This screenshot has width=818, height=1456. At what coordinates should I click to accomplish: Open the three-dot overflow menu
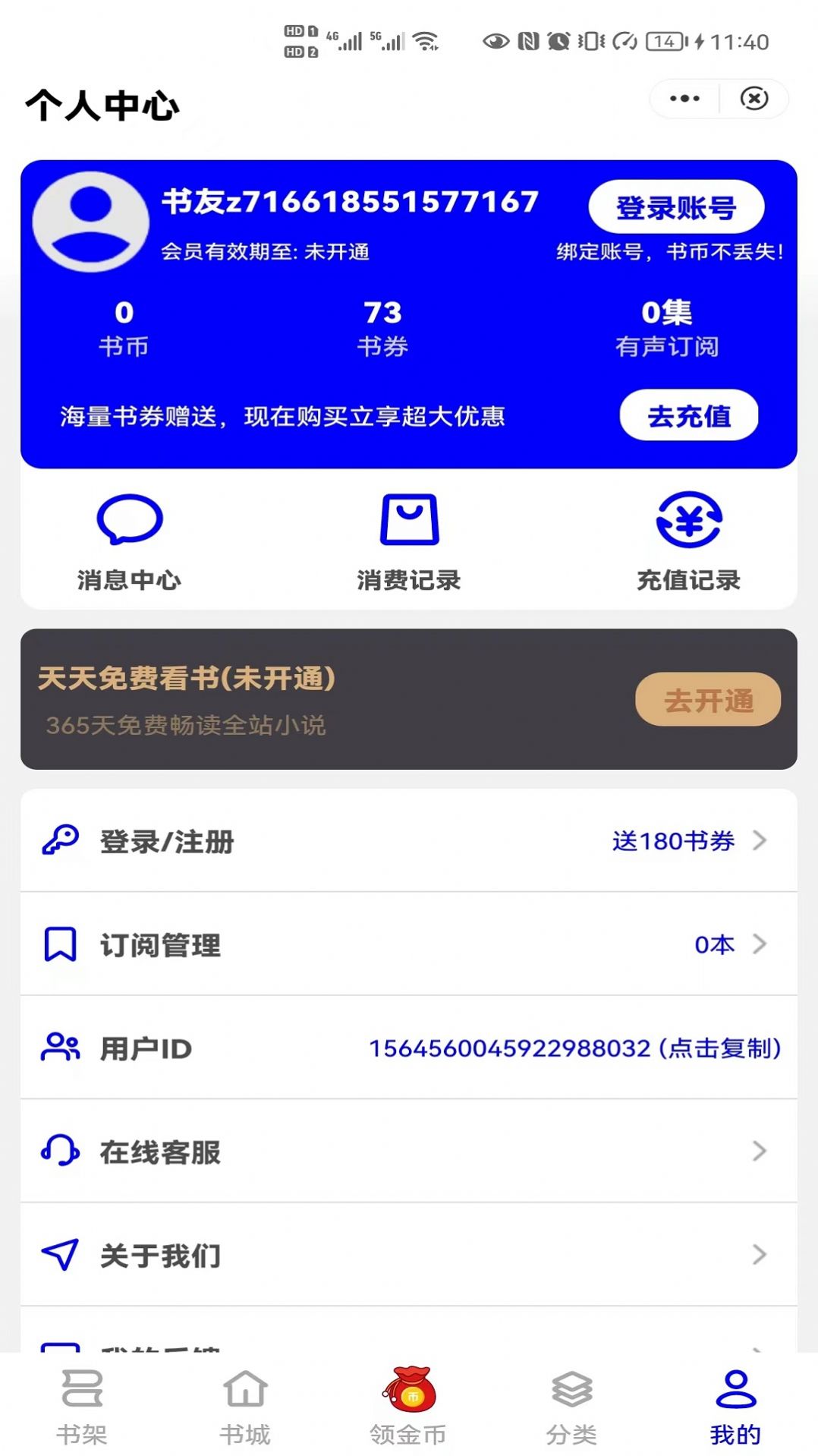tap(684, 99)
